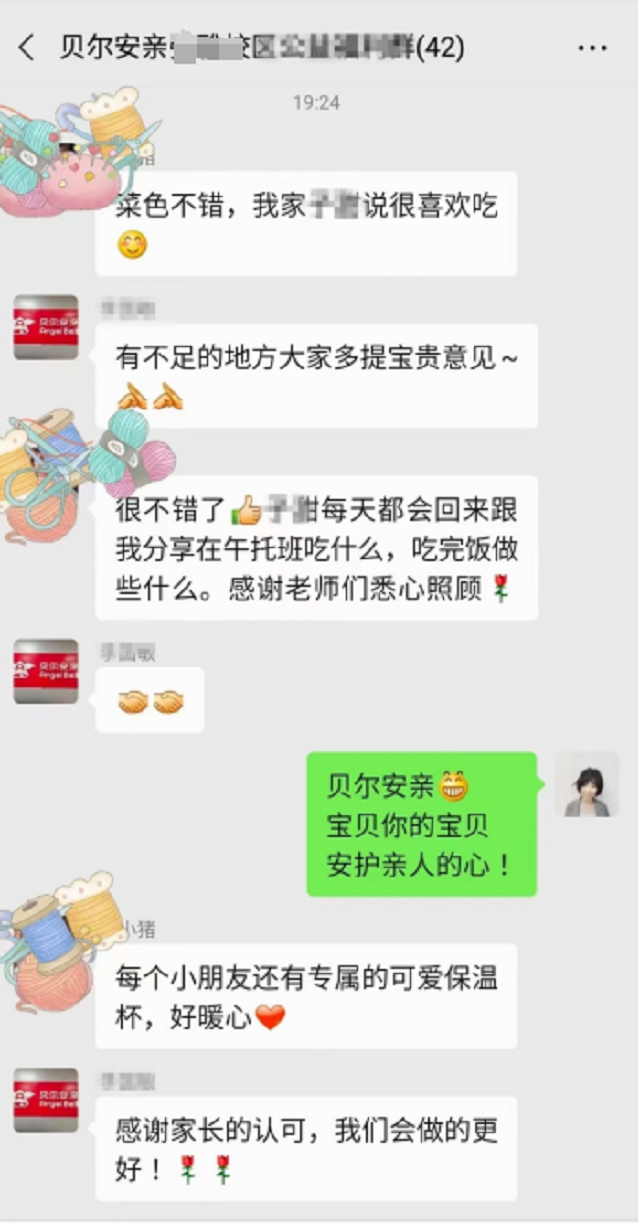
Task: Tap the avatar beside the handshake emoji message
Action: coord(46,671)
